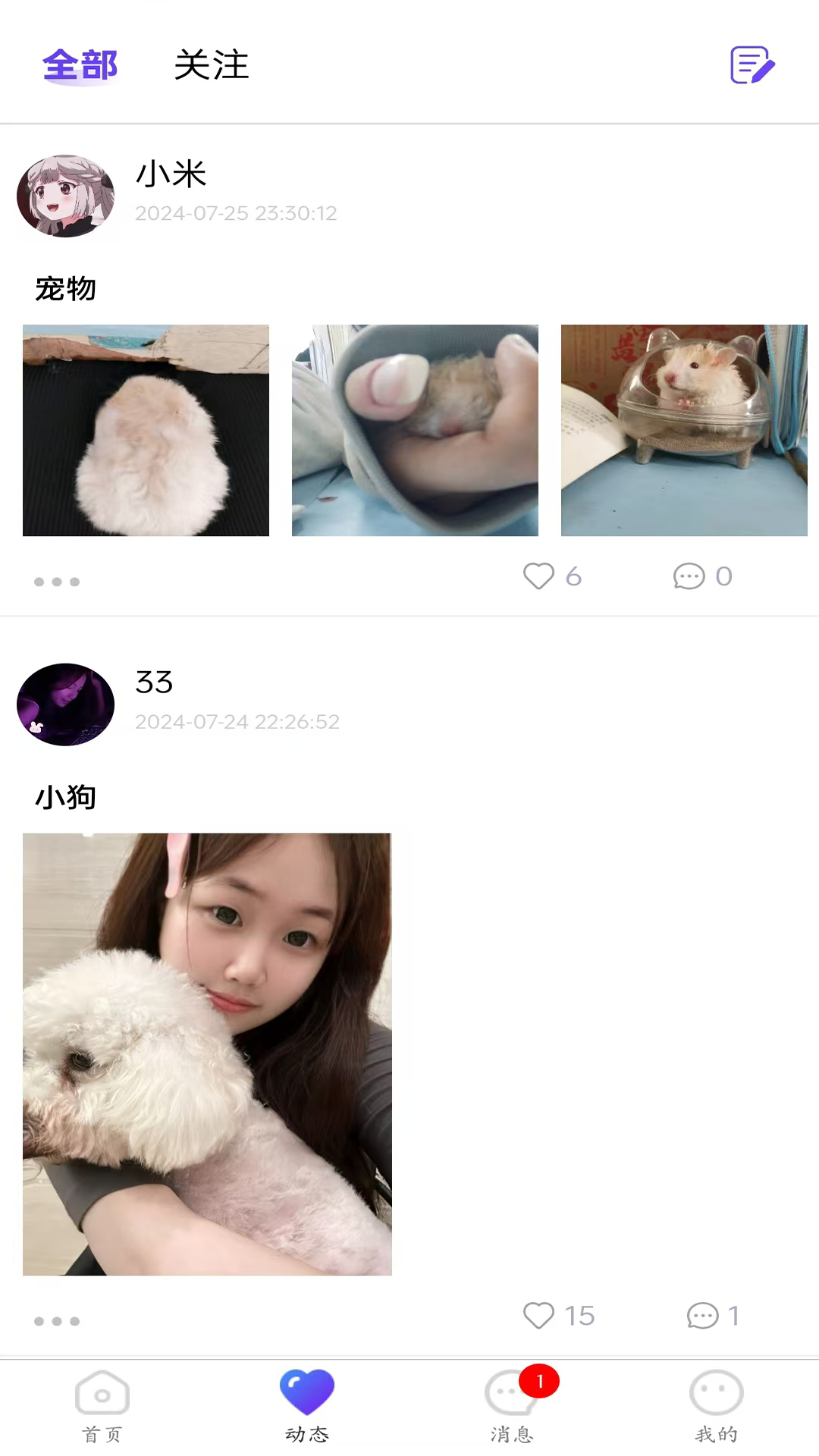
Task: Open the photo in 33's 小狗 post
Action: 207,1054
